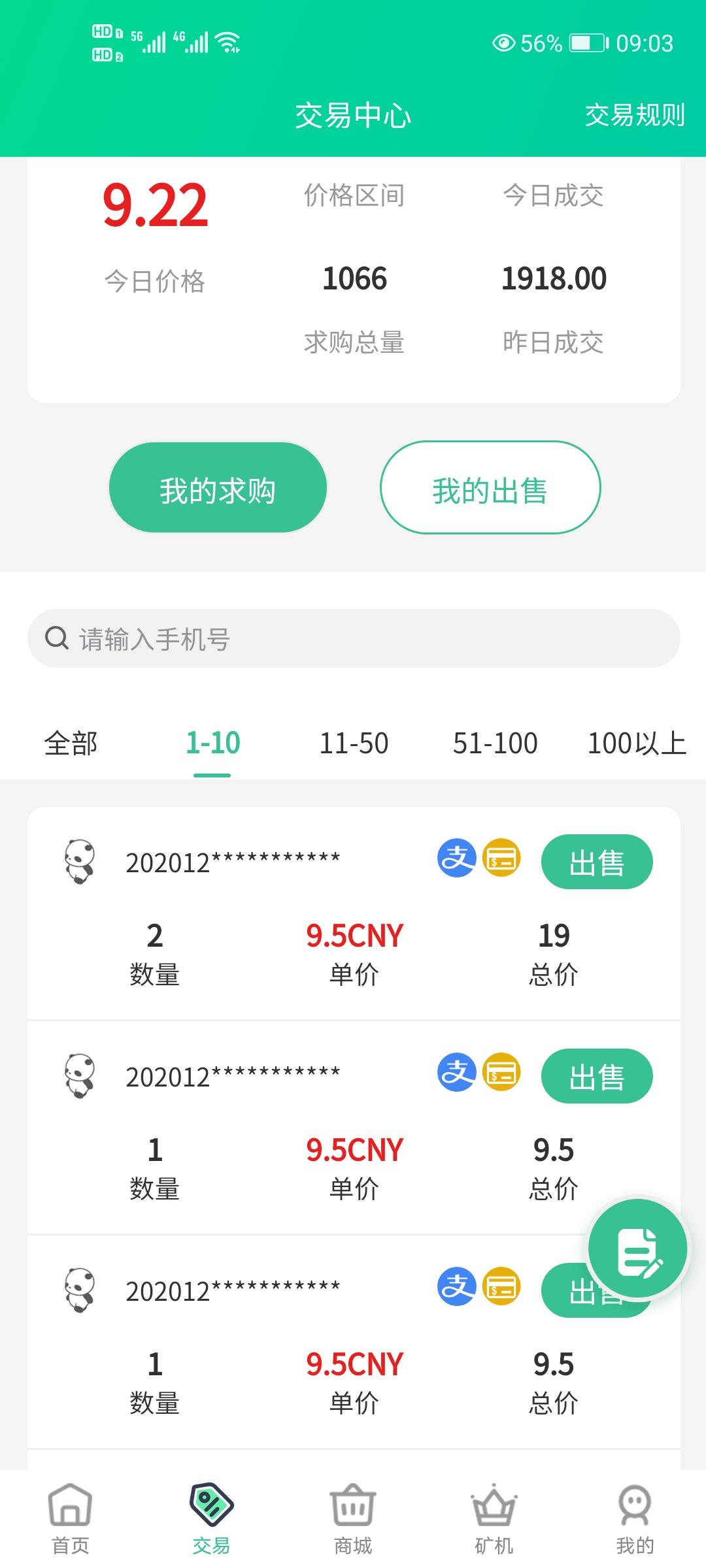Image resolution: width=706 pixels, height=1568 pixels.
Task: Click 出售 on the first listing
Action: (597, 861)
